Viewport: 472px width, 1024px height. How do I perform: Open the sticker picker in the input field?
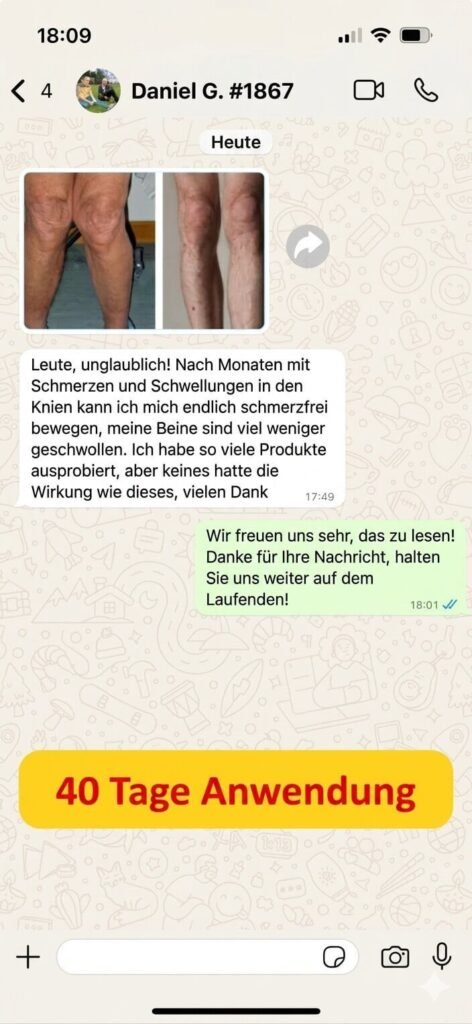[x=335, y=957]
